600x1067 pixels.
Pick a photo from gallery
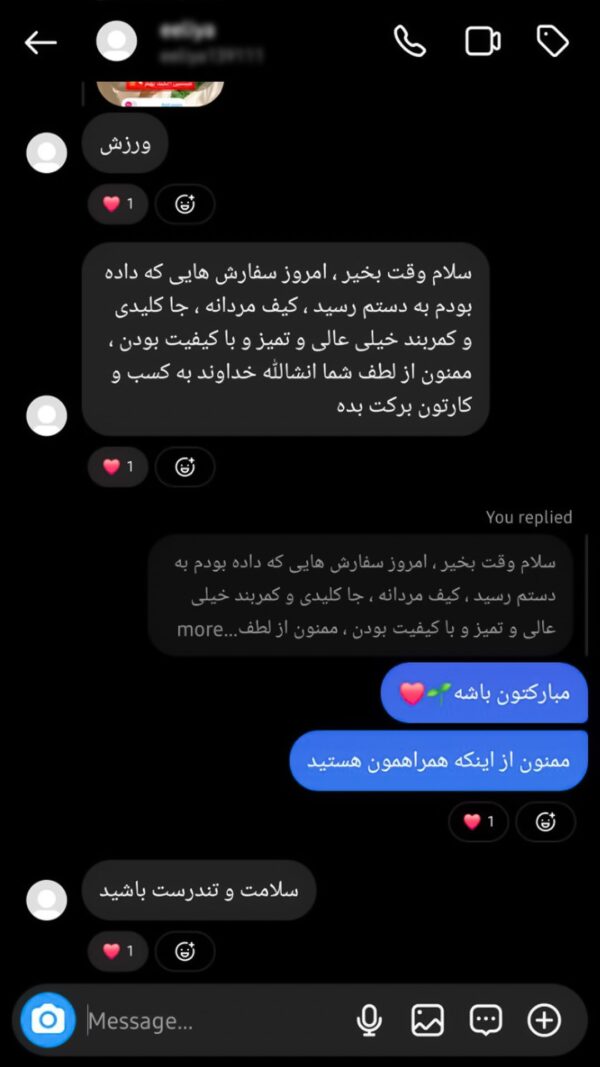tap(427, 1020)
